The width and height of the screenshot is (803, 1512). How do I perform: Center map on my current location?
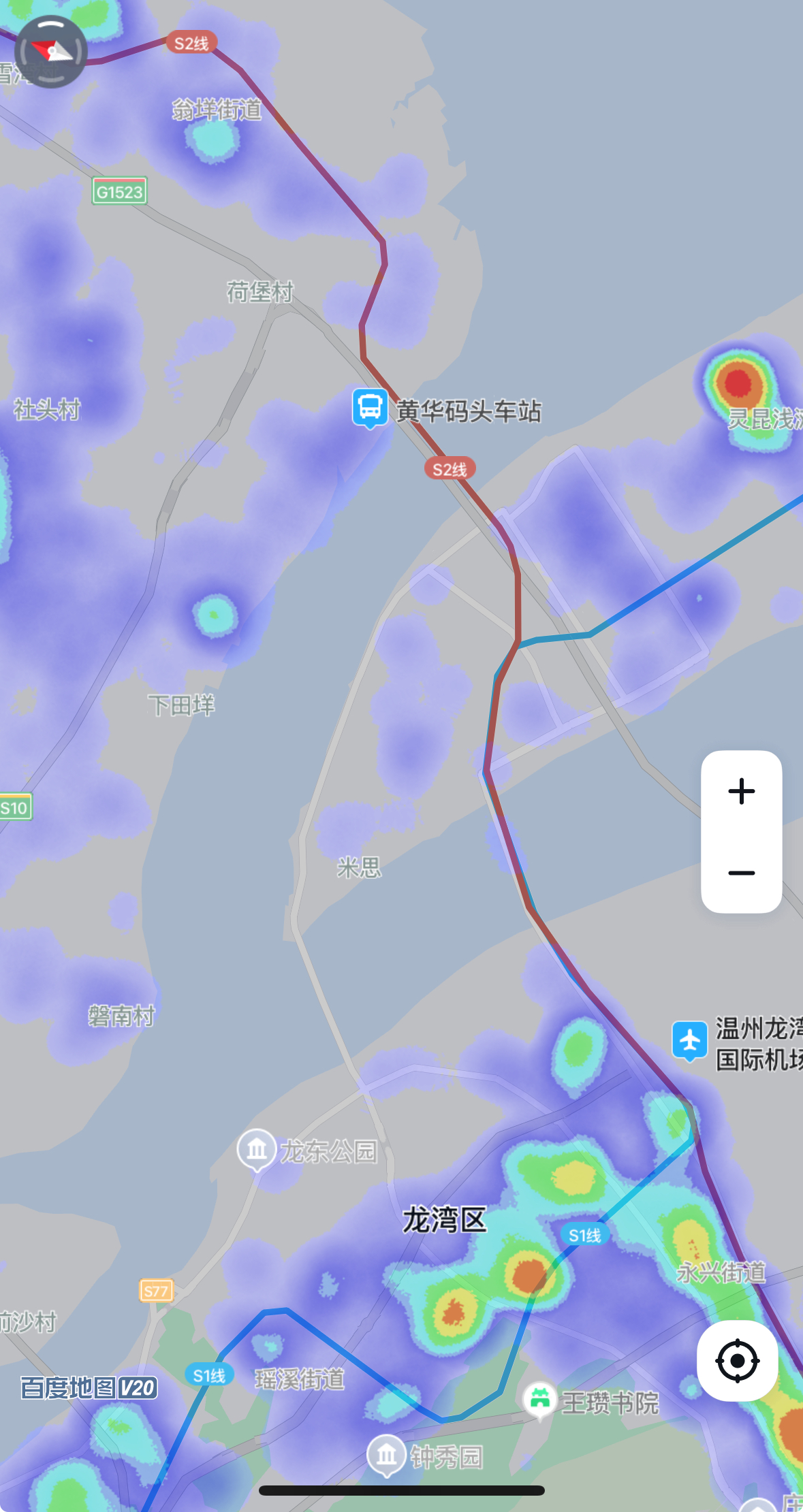737,1361
